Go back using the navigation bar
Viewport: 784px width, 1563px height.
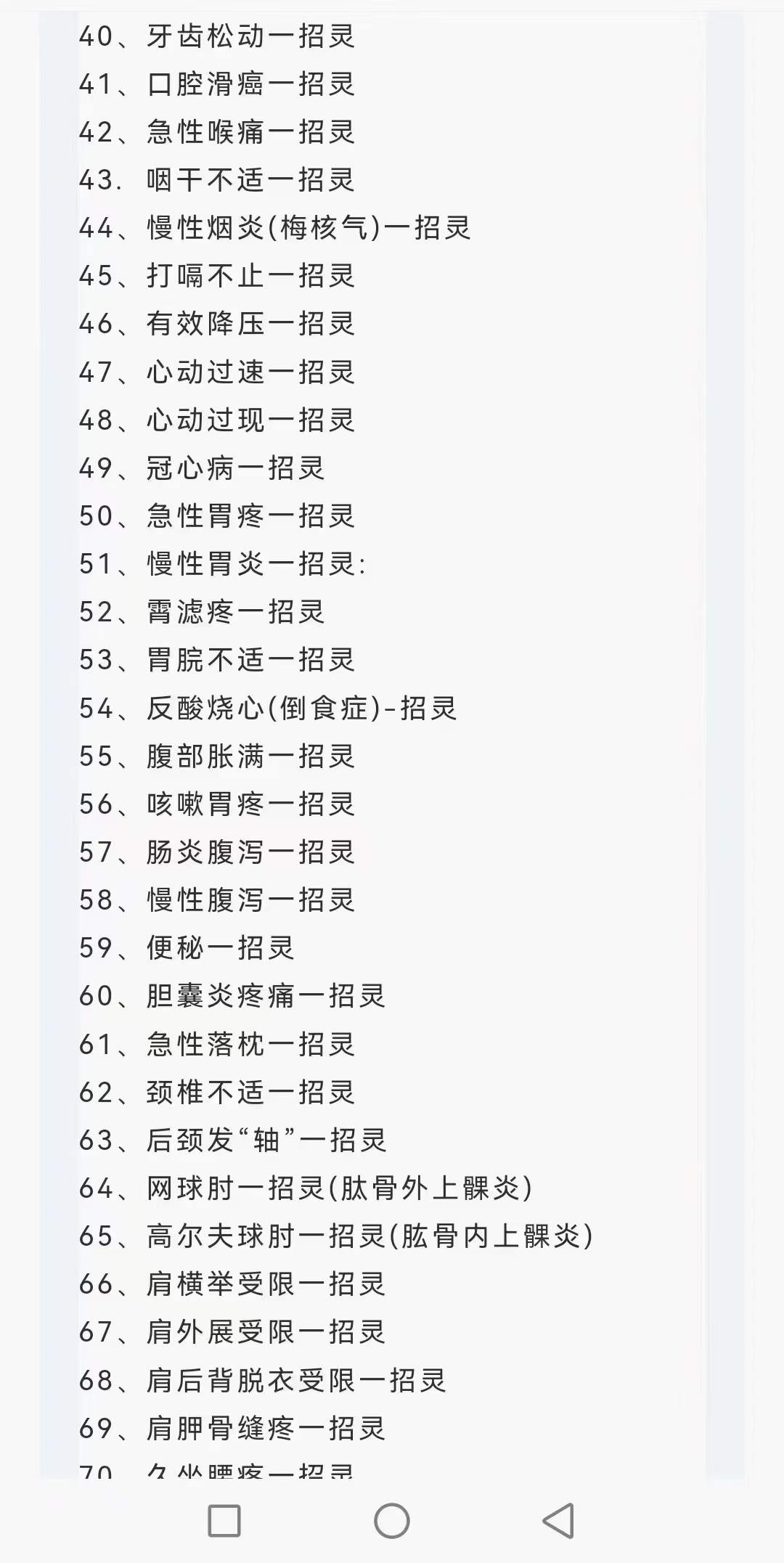(558, 1520)
